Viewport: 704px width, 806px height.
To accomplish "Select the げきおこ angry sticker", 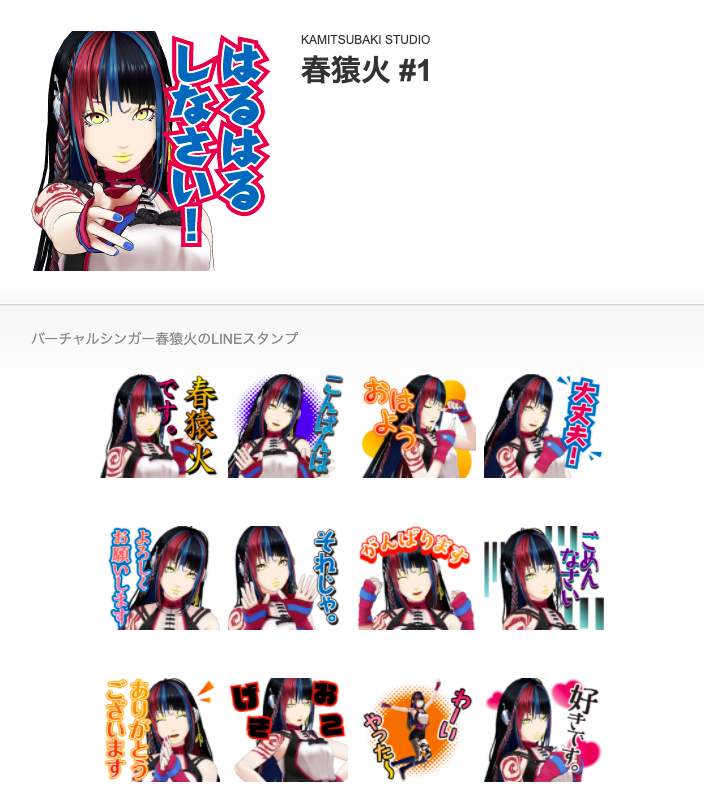I will pyautogui.click(x=288, y=730).
